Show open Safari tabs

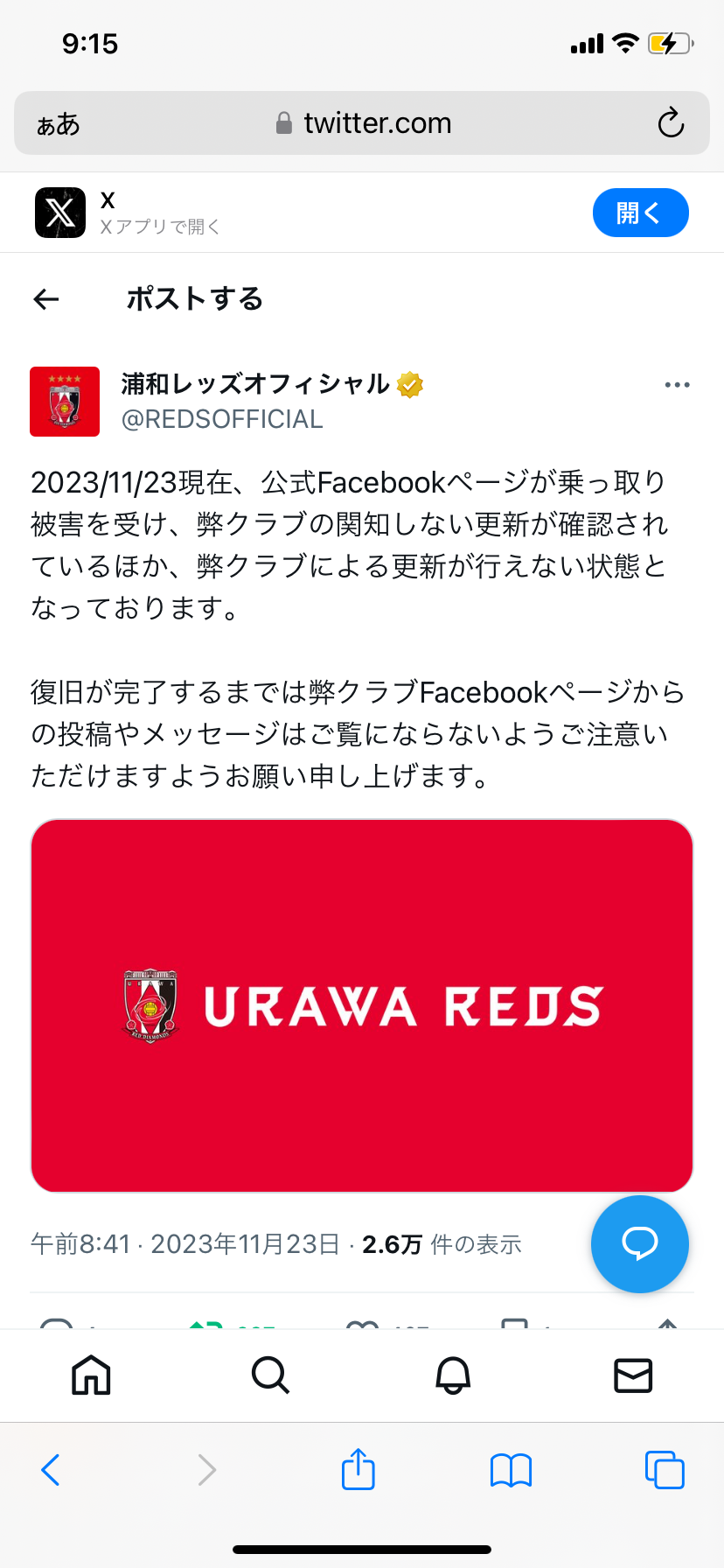664,1469
